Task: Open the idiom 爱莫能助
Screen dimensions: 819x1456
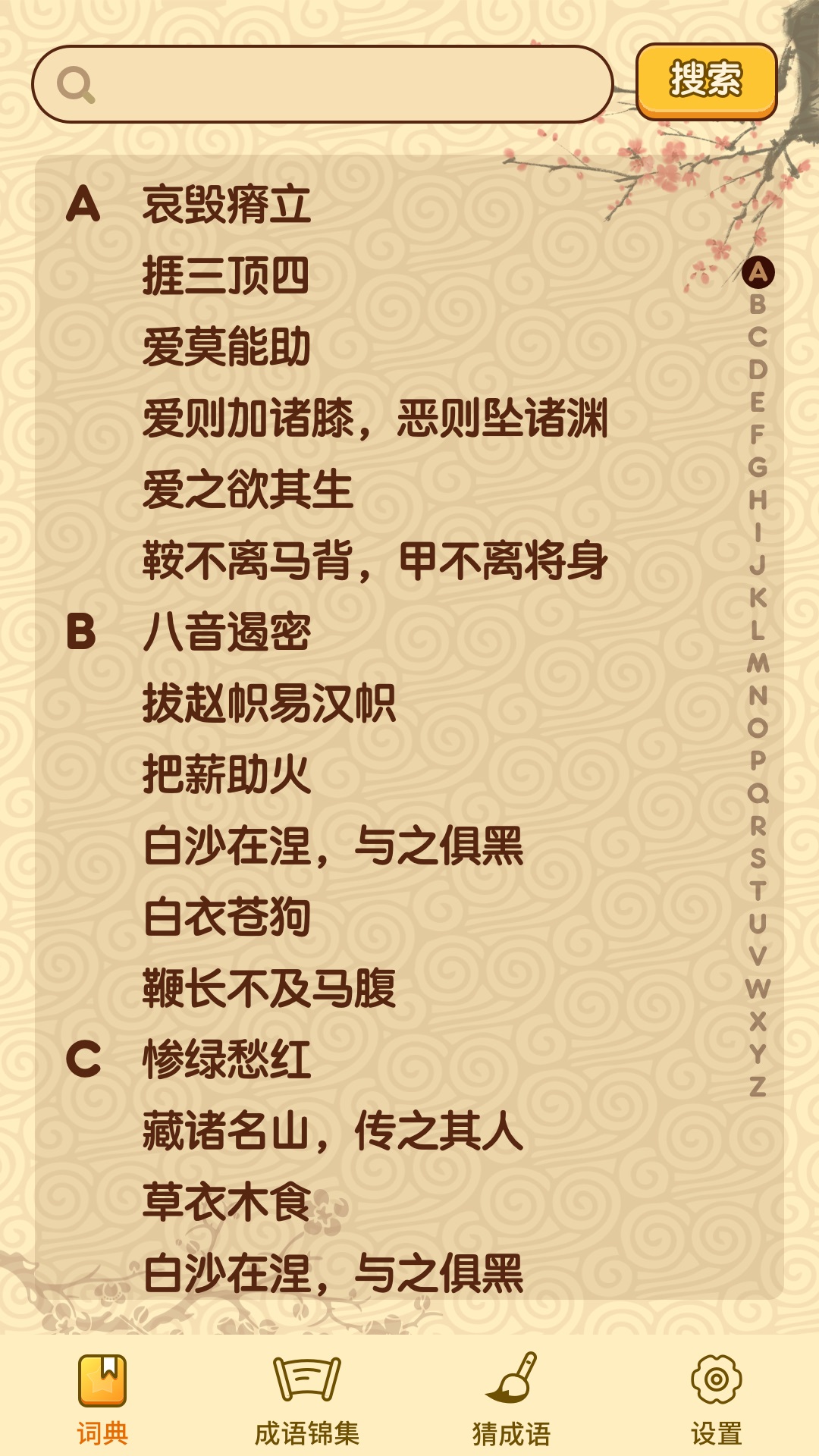Action: point(227,347)
